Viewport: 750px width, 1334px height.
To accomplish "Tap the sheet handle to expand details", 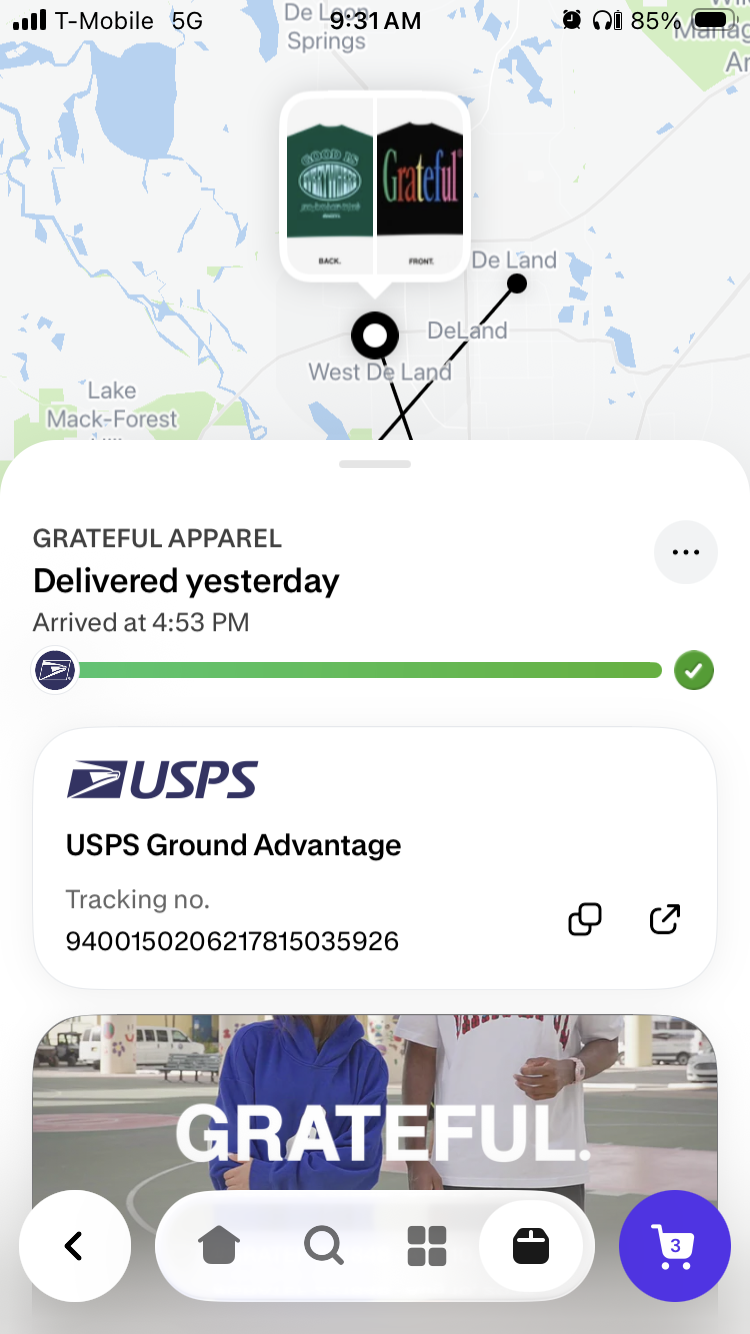I will click(x=375, y=464).
